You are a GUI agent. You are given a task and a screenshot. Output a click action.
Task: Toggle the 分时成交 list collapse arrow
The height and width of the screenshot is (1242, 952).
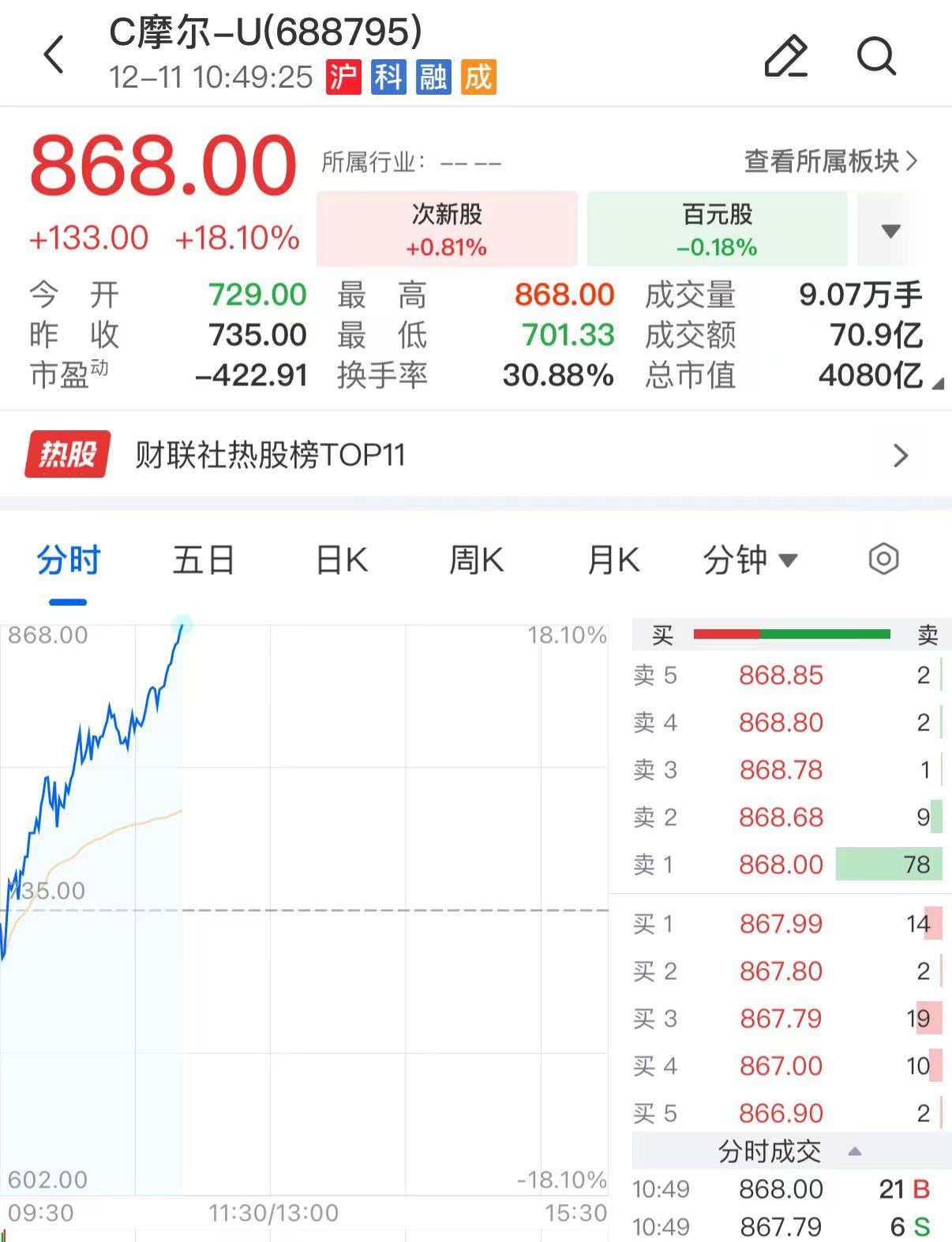pos(854,1151)
